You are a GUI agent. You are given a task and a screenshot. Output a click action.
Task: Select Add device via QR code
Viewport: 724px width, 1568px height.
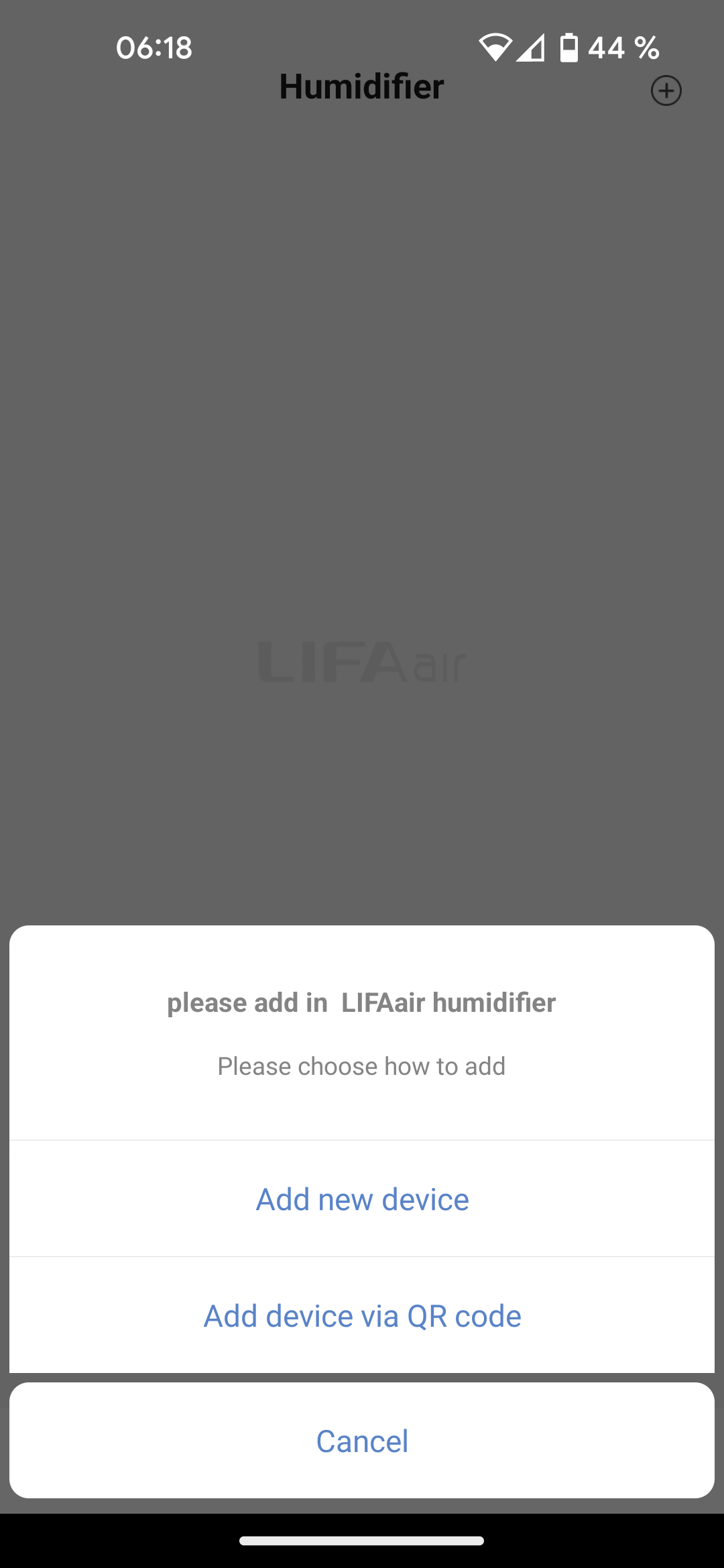coord(362,1315)
